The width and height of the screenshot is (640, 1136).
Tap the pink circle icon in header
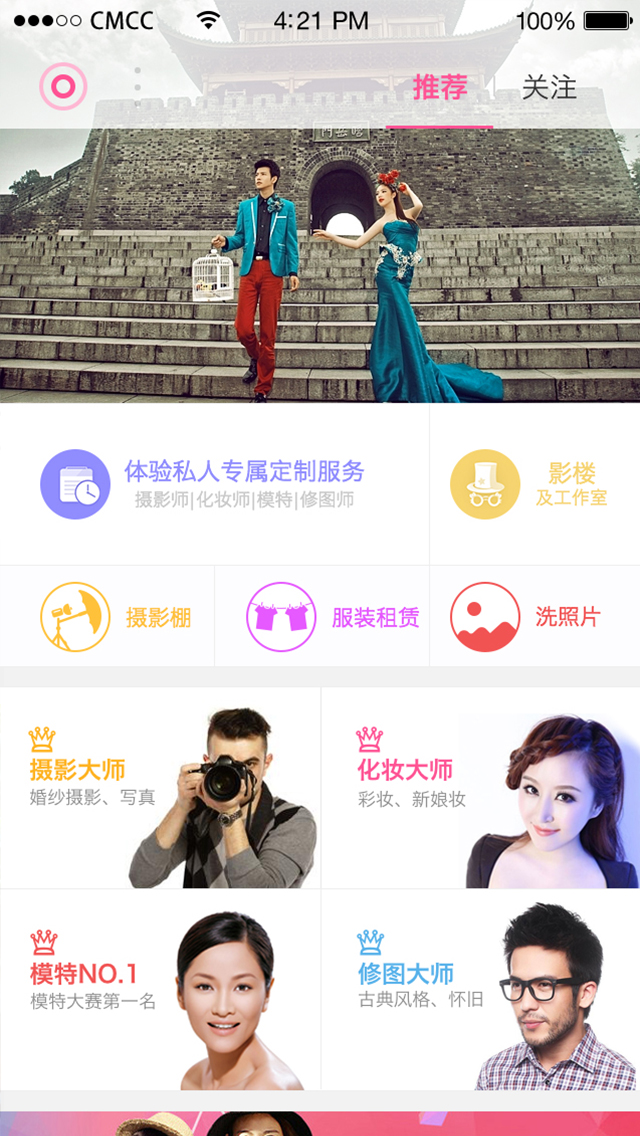coord(62,88)
